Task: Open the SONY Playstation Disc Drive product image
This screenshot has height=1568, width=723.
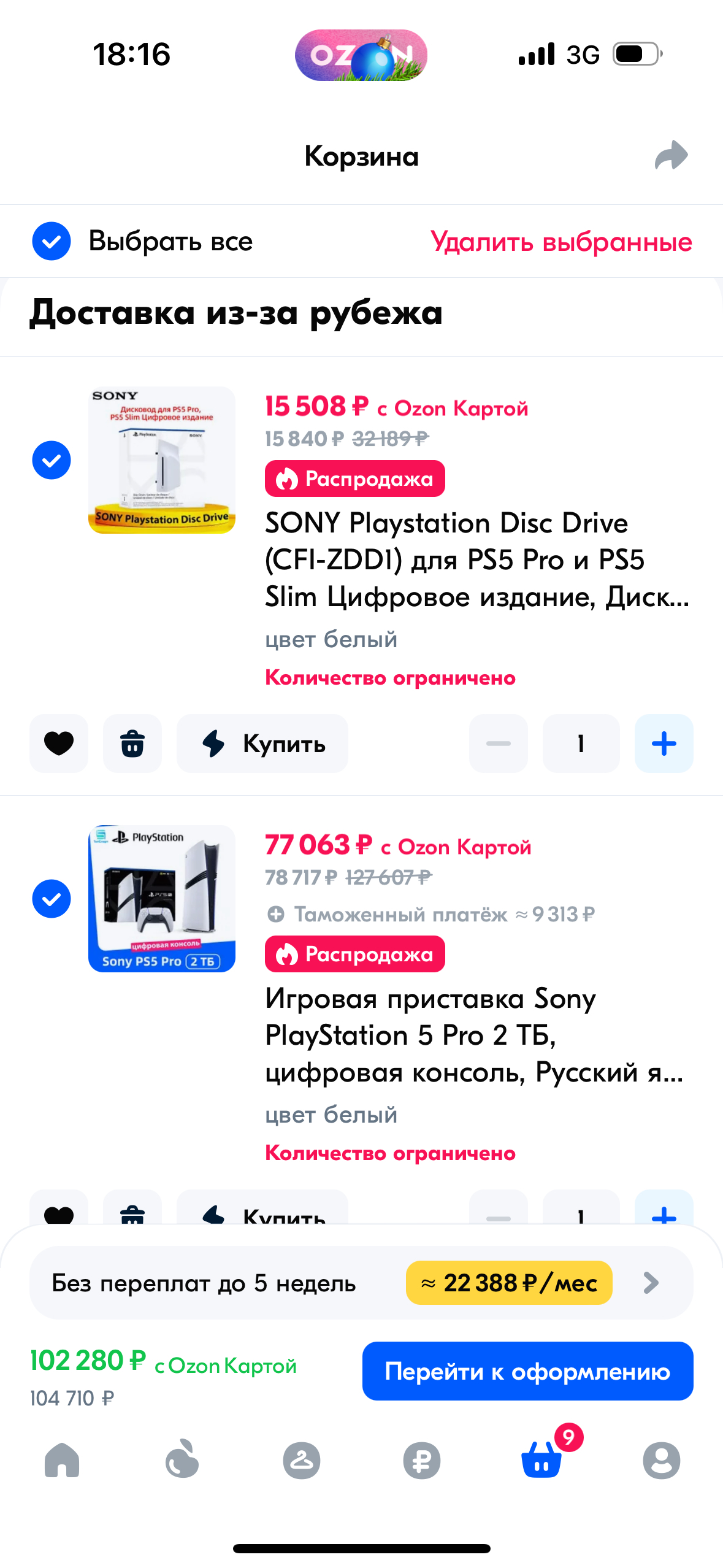Action: [162, 460]
